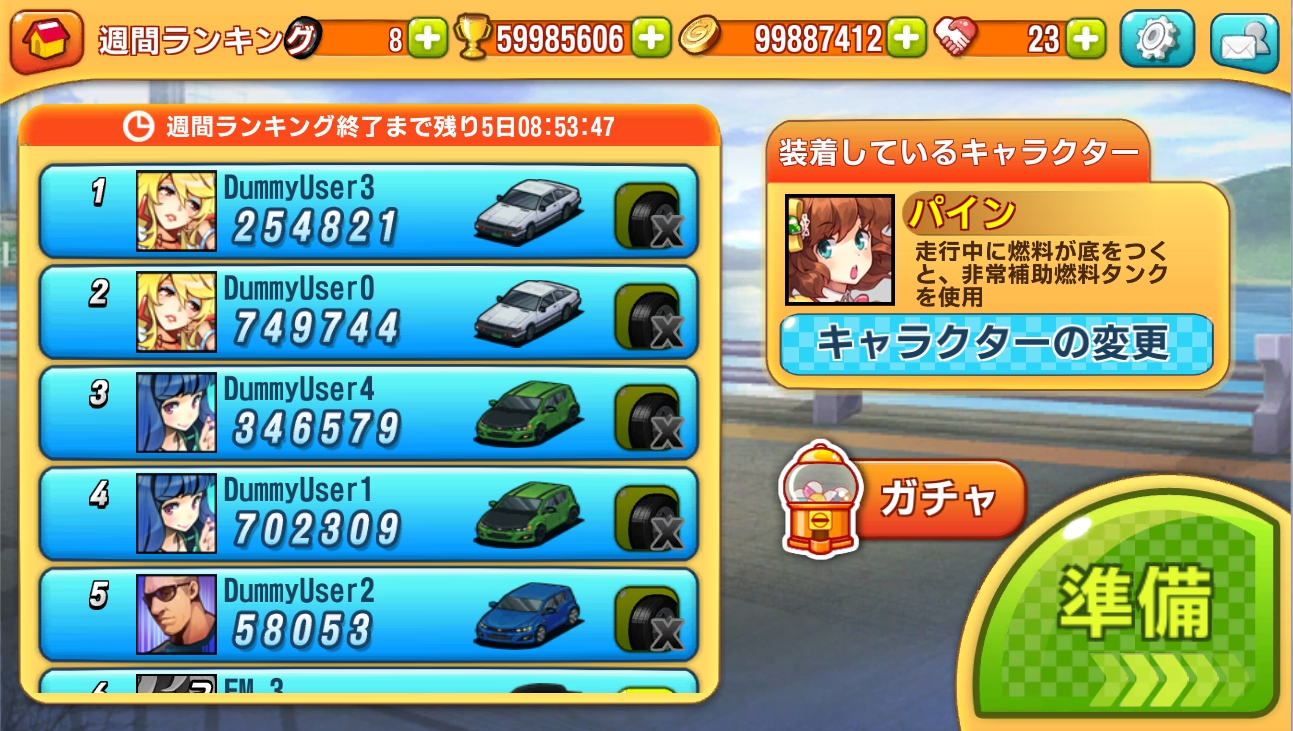The width and height of the screenshot is (1293, 731).
Task: Open the mailbox messages
Action: (1244, 42)
